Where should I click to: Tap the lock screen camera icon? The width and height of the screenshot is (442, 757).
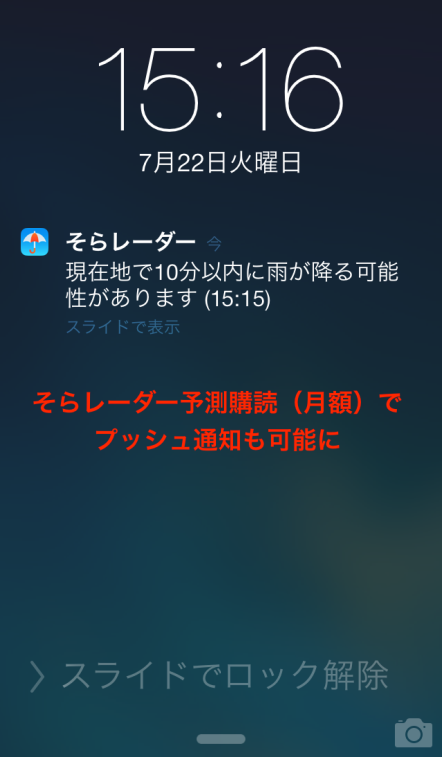pyautogui.click(x=414, y=732)
